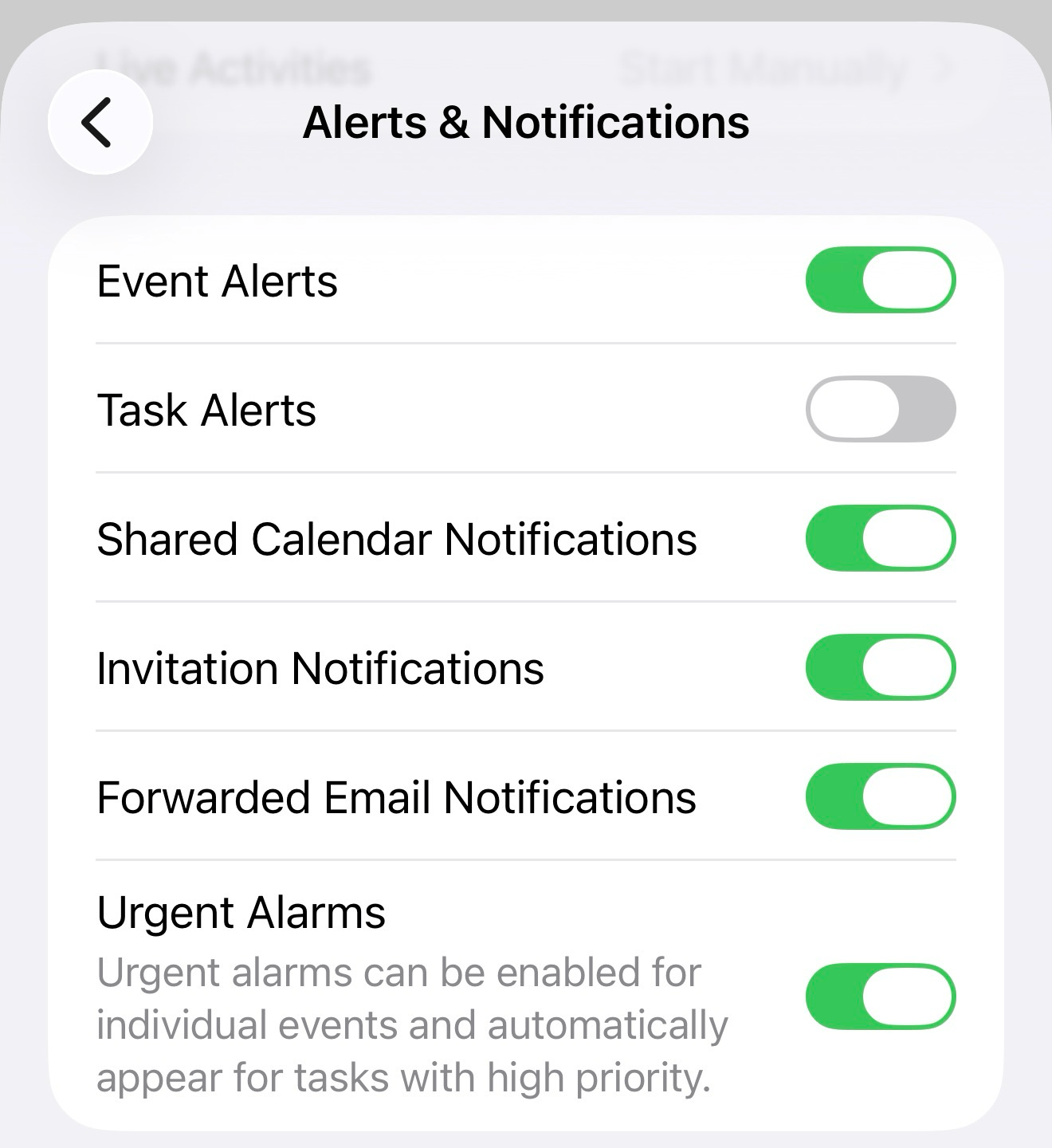This screenshot has width=1052, height=1148.
Task: Enable Task Alerts
Action: 880,409
